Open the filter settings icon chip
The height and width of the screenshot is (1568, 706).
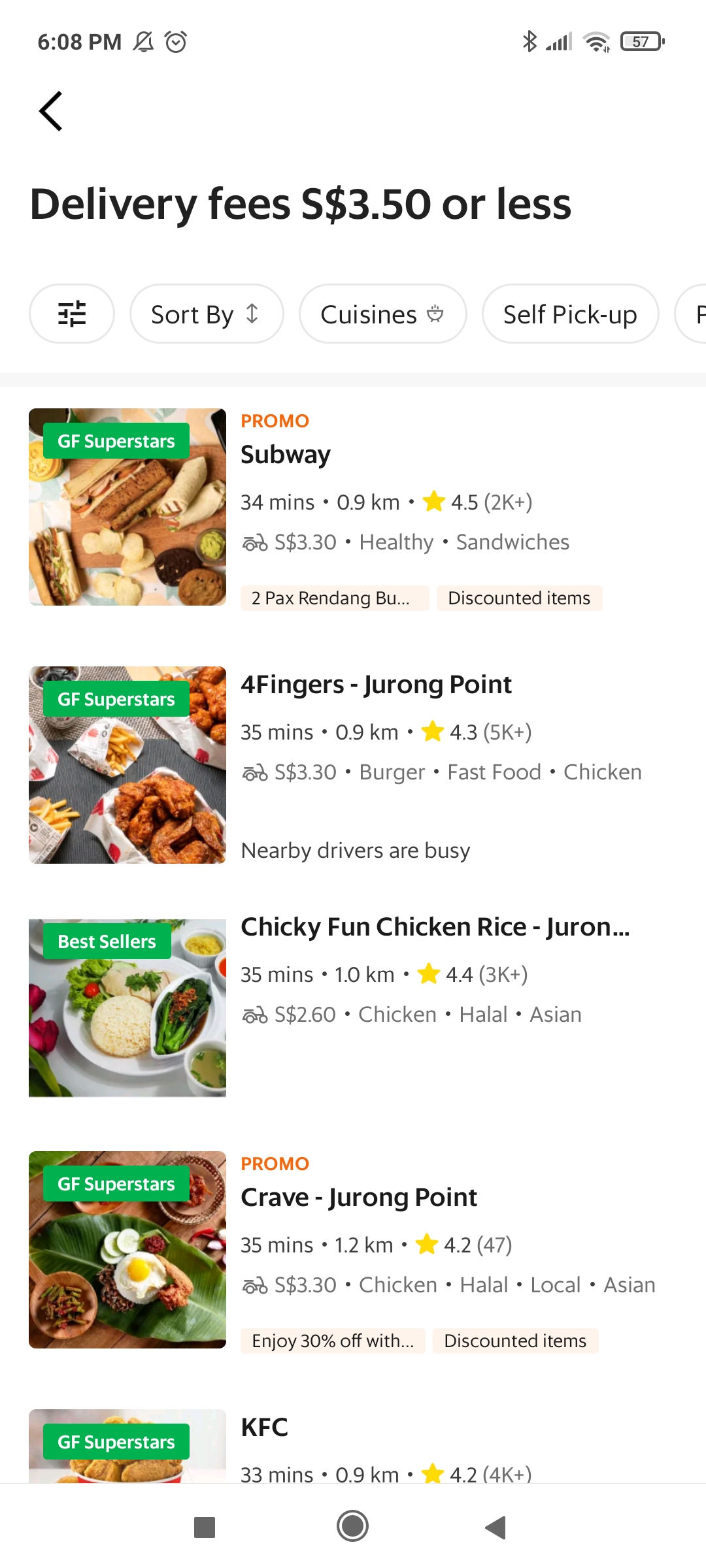72,314
